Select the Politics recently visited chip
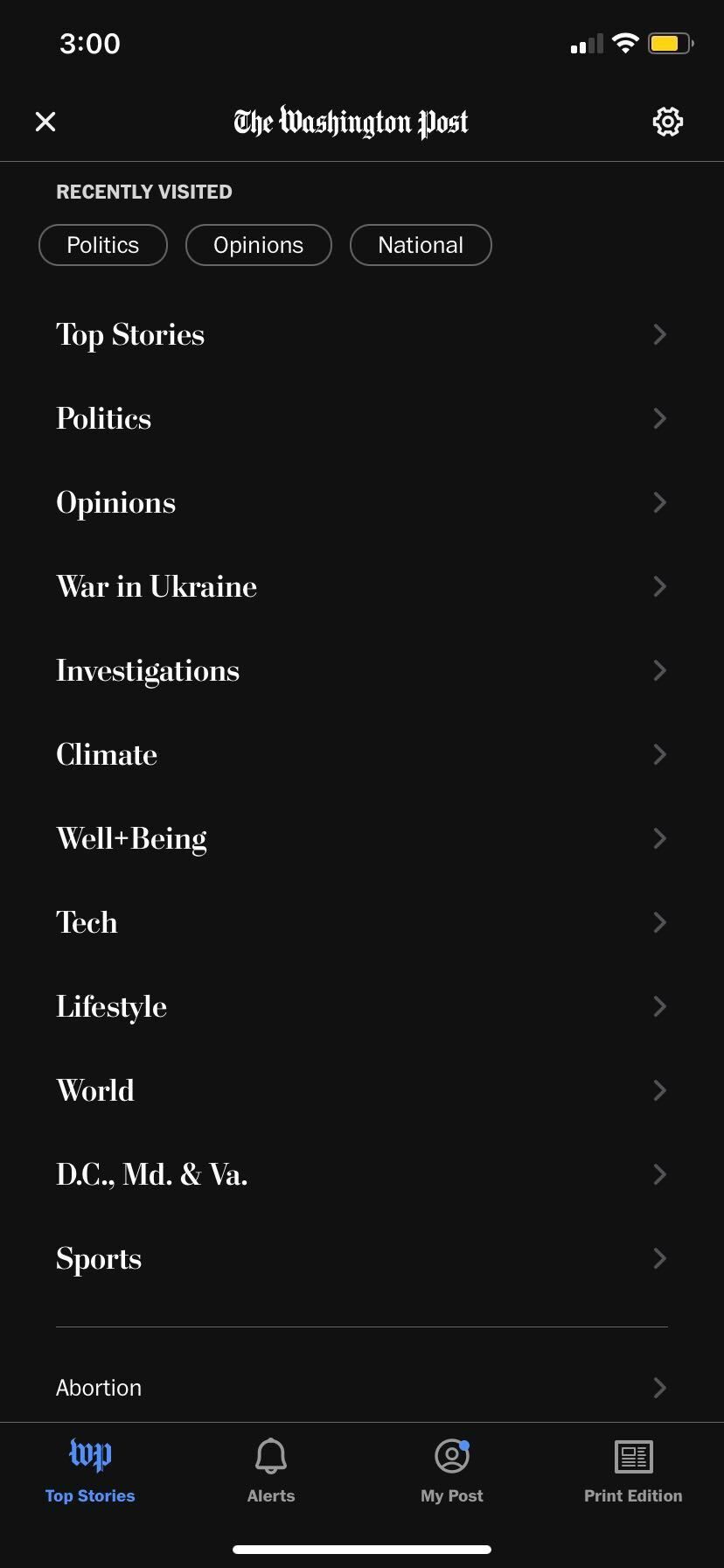This screenshot has width=724, height=1568. tap(102, 245)
